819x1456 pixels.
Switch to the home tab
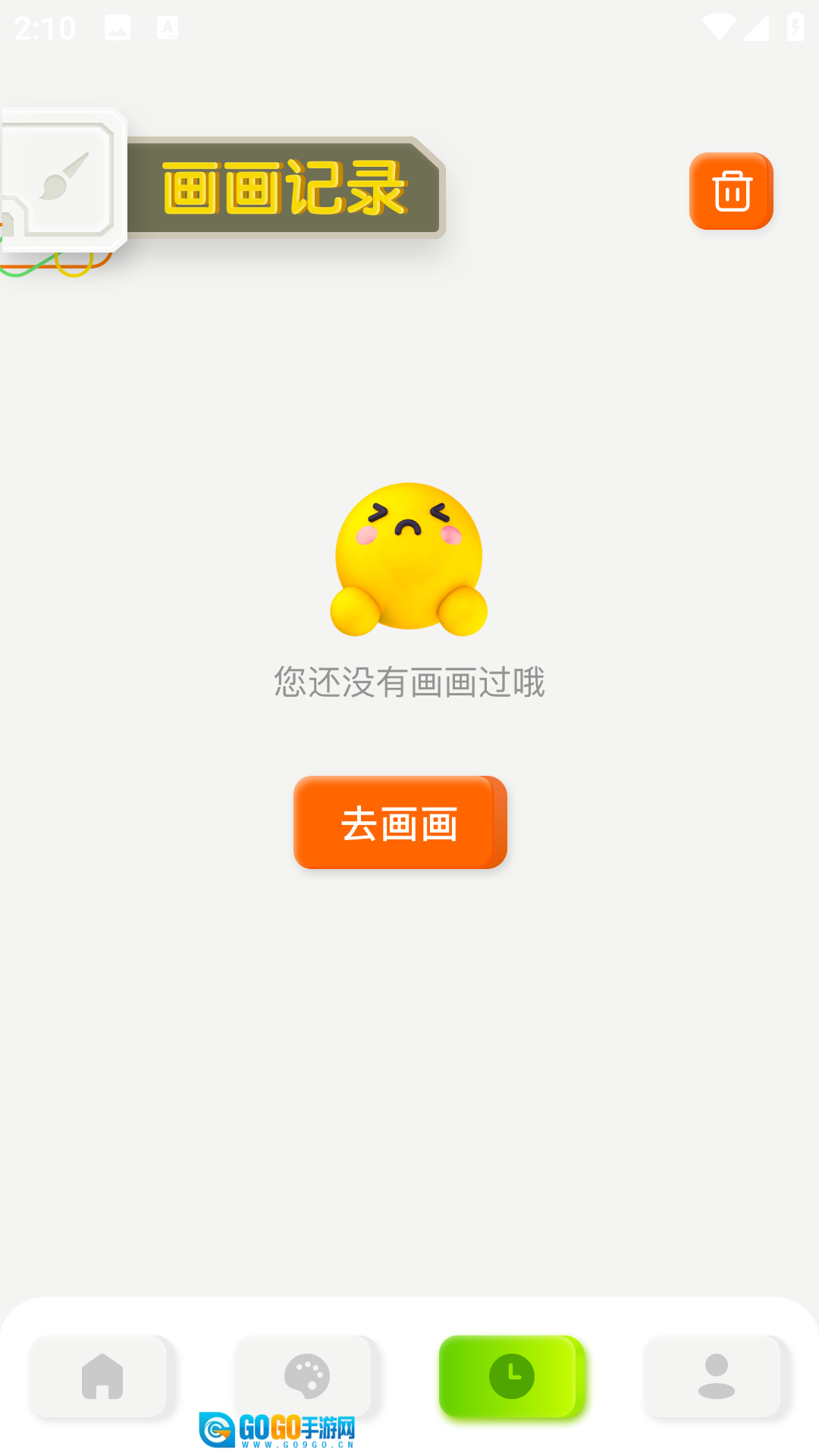tap(102, 1376)
